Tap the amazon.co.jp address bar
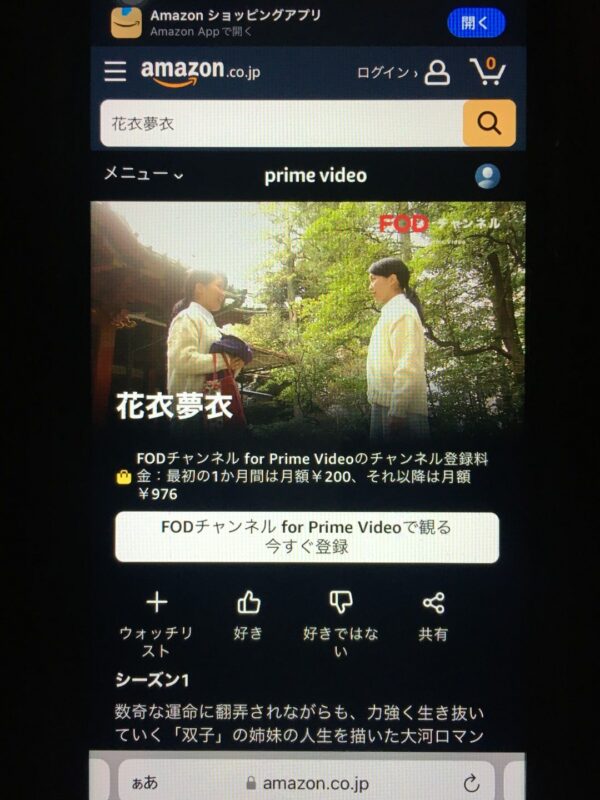 [x=305, y=783]
